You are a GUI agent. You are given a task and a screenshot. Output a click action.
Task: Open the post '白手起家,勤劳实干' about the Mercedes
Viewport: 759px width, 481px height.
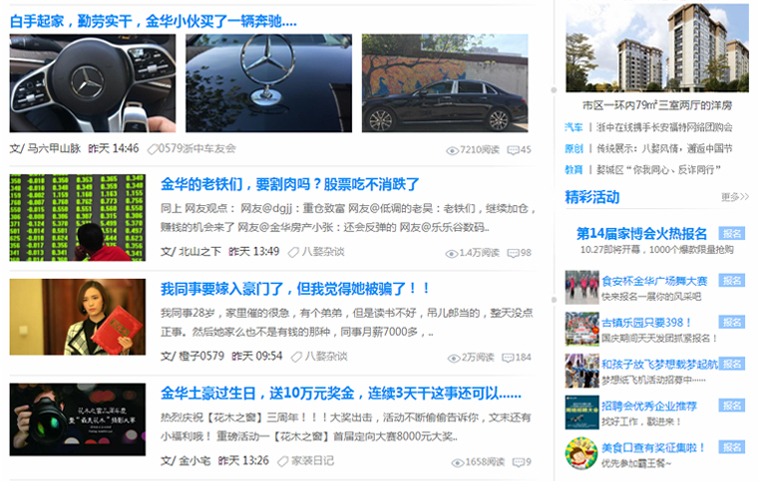click(x=153, y=20)
